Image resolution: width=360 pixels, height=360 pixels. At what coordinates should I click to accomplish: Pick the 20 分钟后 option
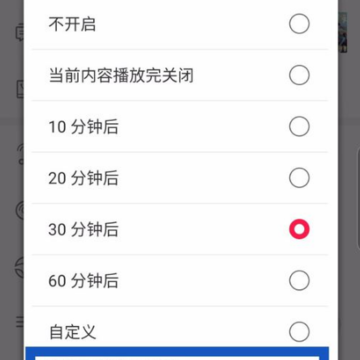[180, 178]
